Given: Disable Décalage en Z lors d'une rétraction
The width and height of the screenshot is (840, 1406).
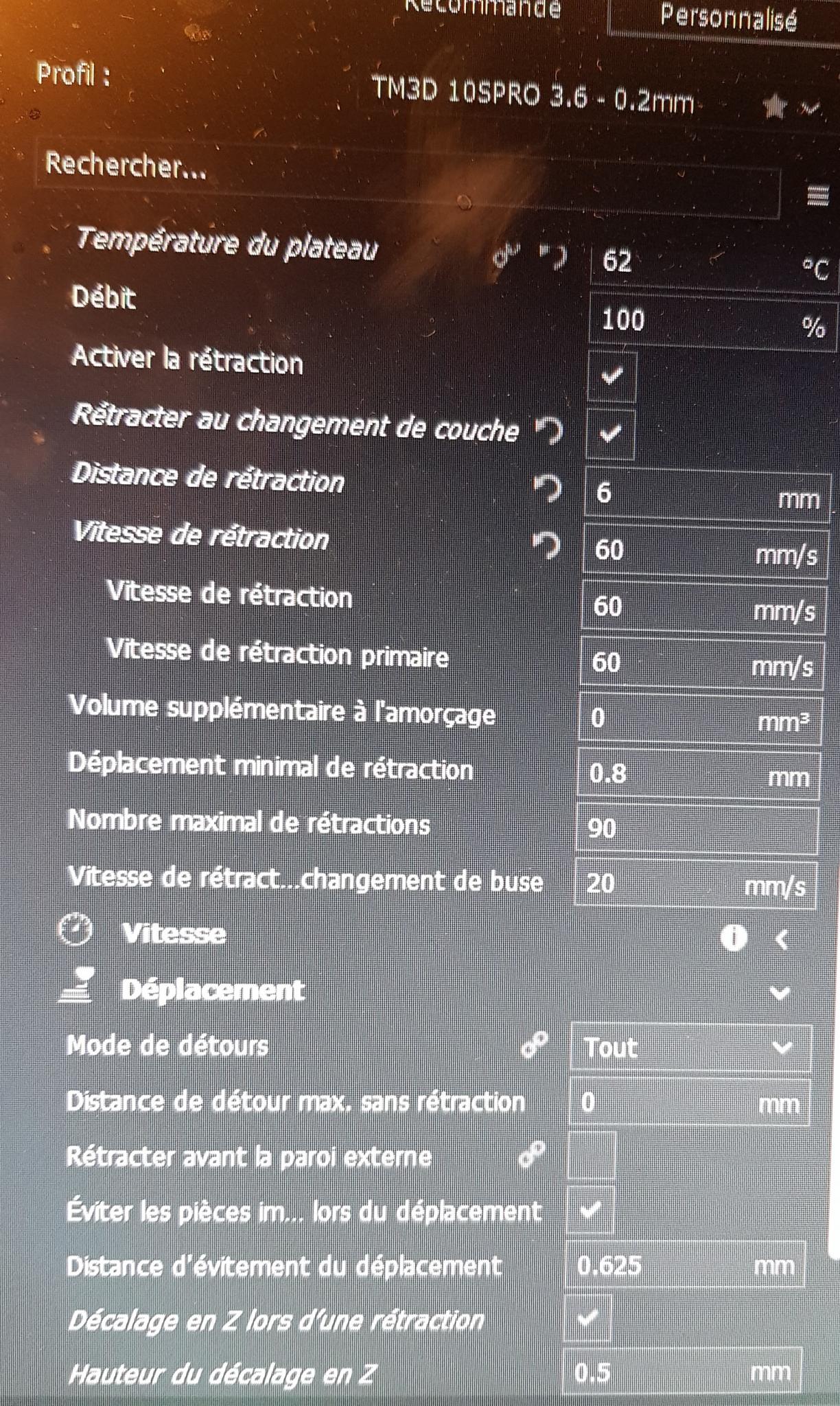Looking at the screenshot, I should [587, 1317].
